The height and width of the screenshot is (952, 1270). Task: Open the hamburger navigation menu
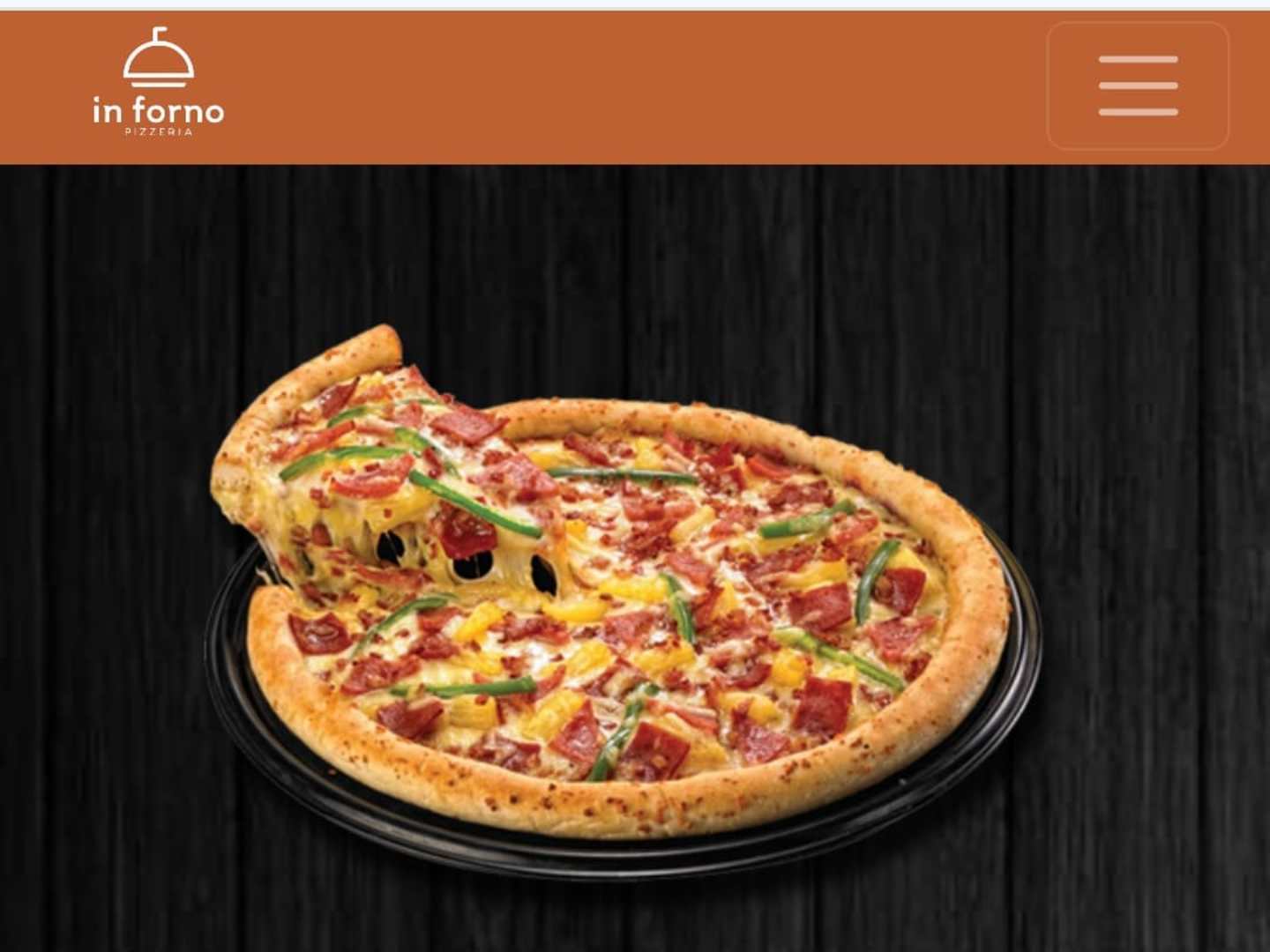pyautogui.click(x=1137, y=86)
